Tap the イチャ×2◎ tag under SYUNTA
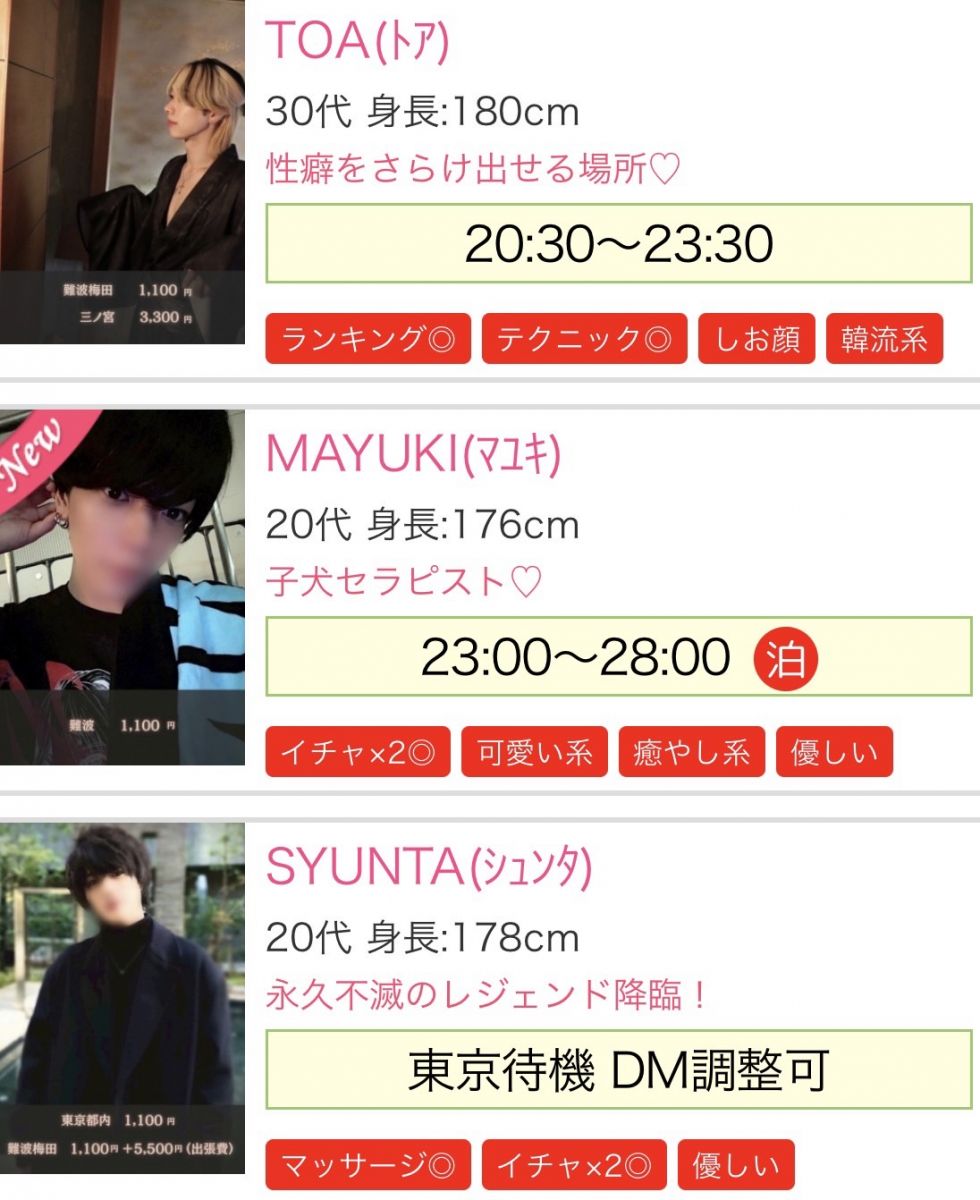 point(573,1164)
